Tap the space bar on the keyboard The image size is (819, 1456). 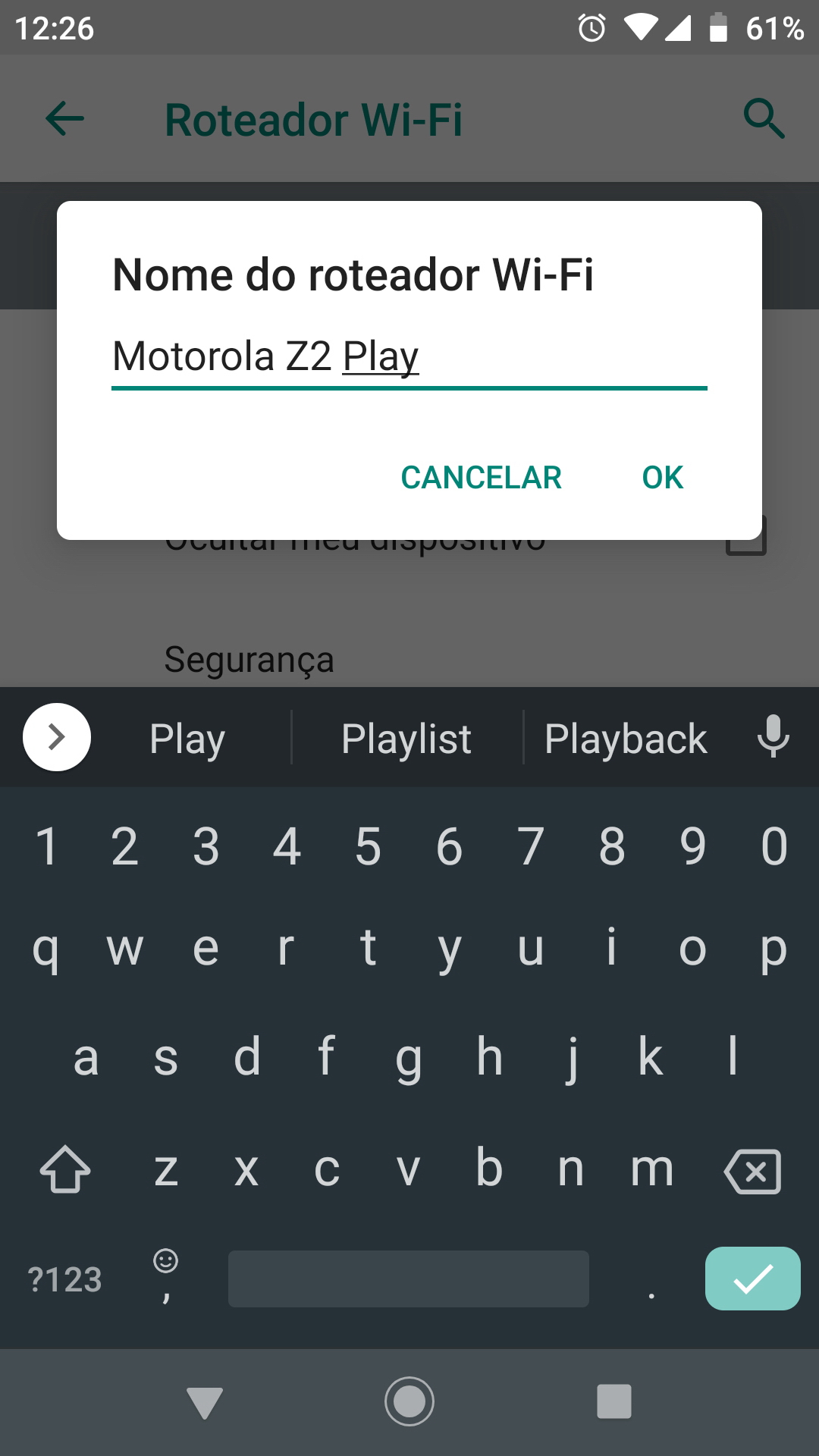coord(408,1279)
